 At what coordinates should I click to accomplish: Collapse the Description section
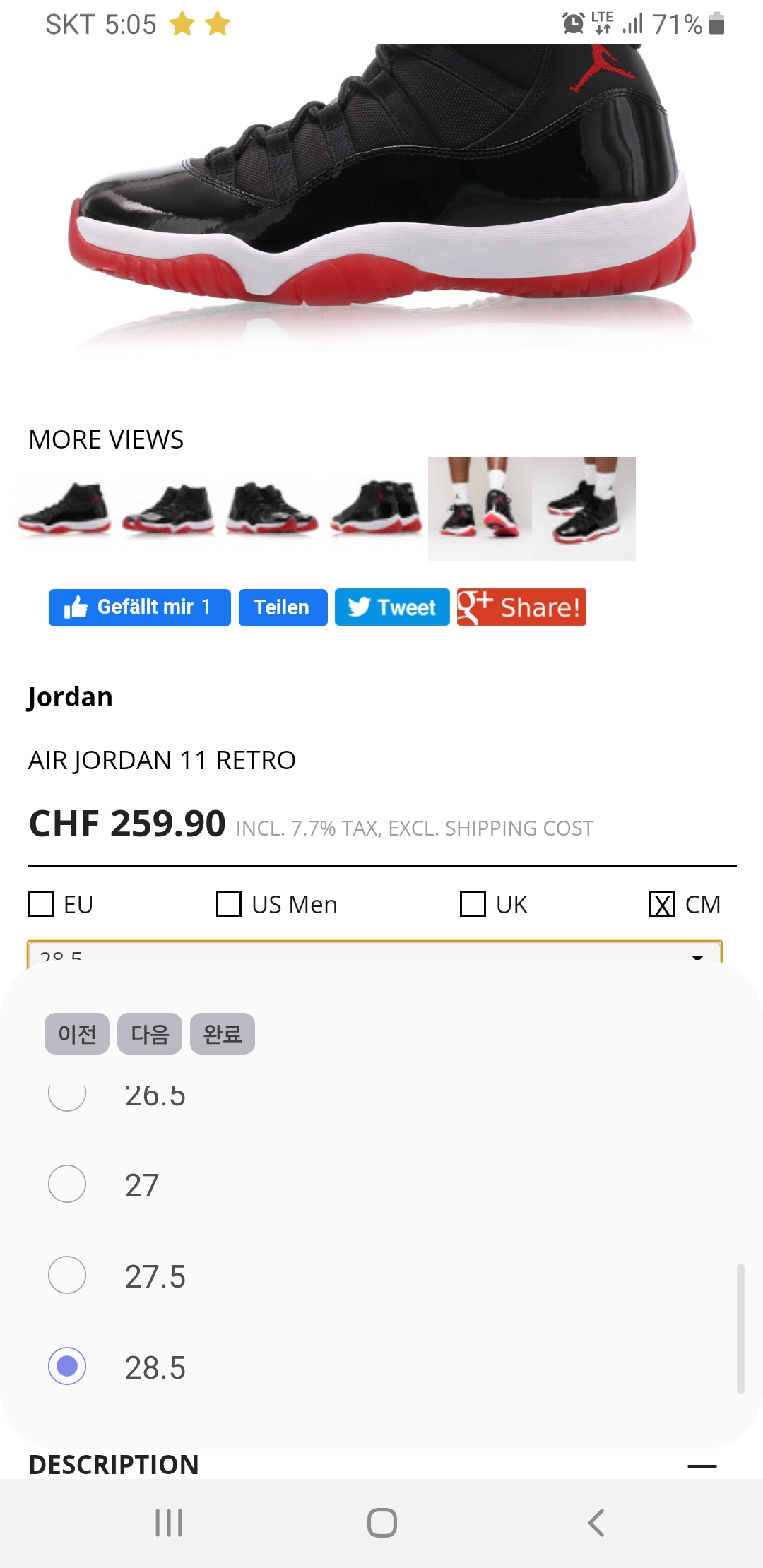click(x=702, y=1466)
